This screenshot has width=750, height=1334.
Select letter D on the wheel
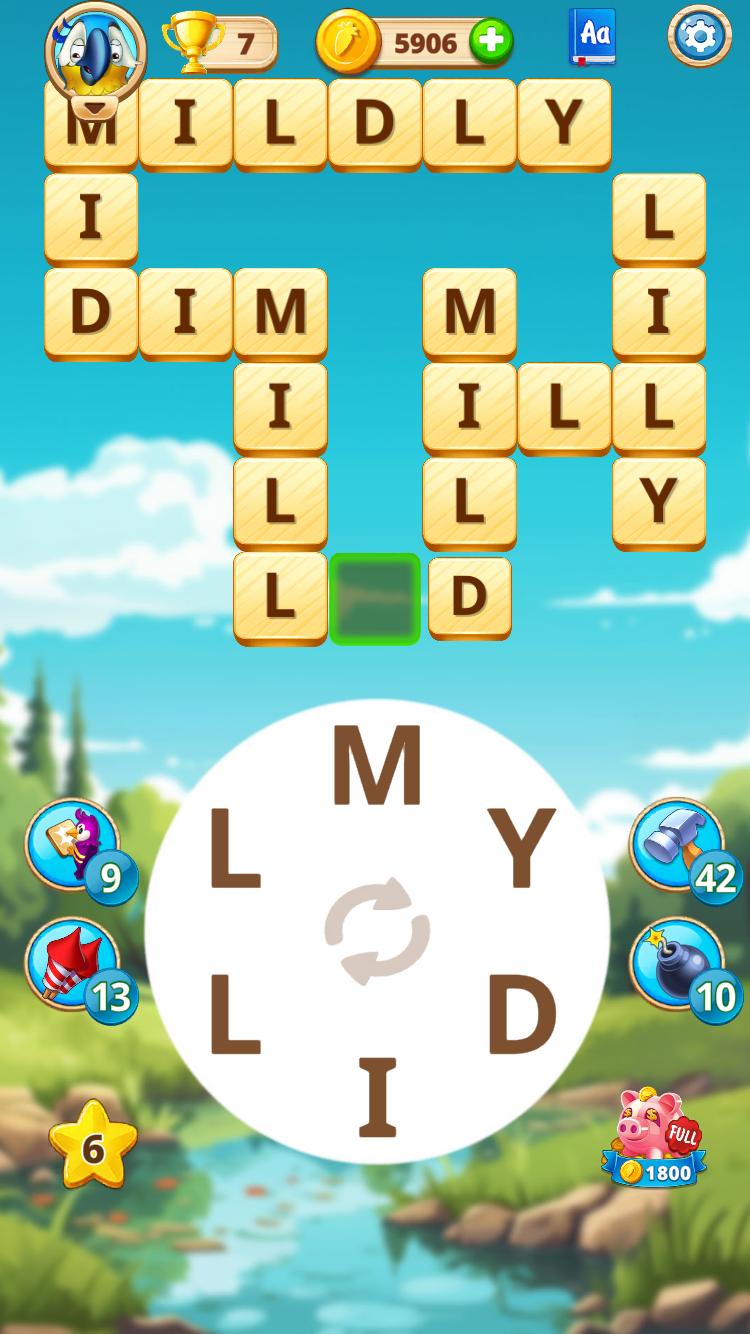(522, 1015)
